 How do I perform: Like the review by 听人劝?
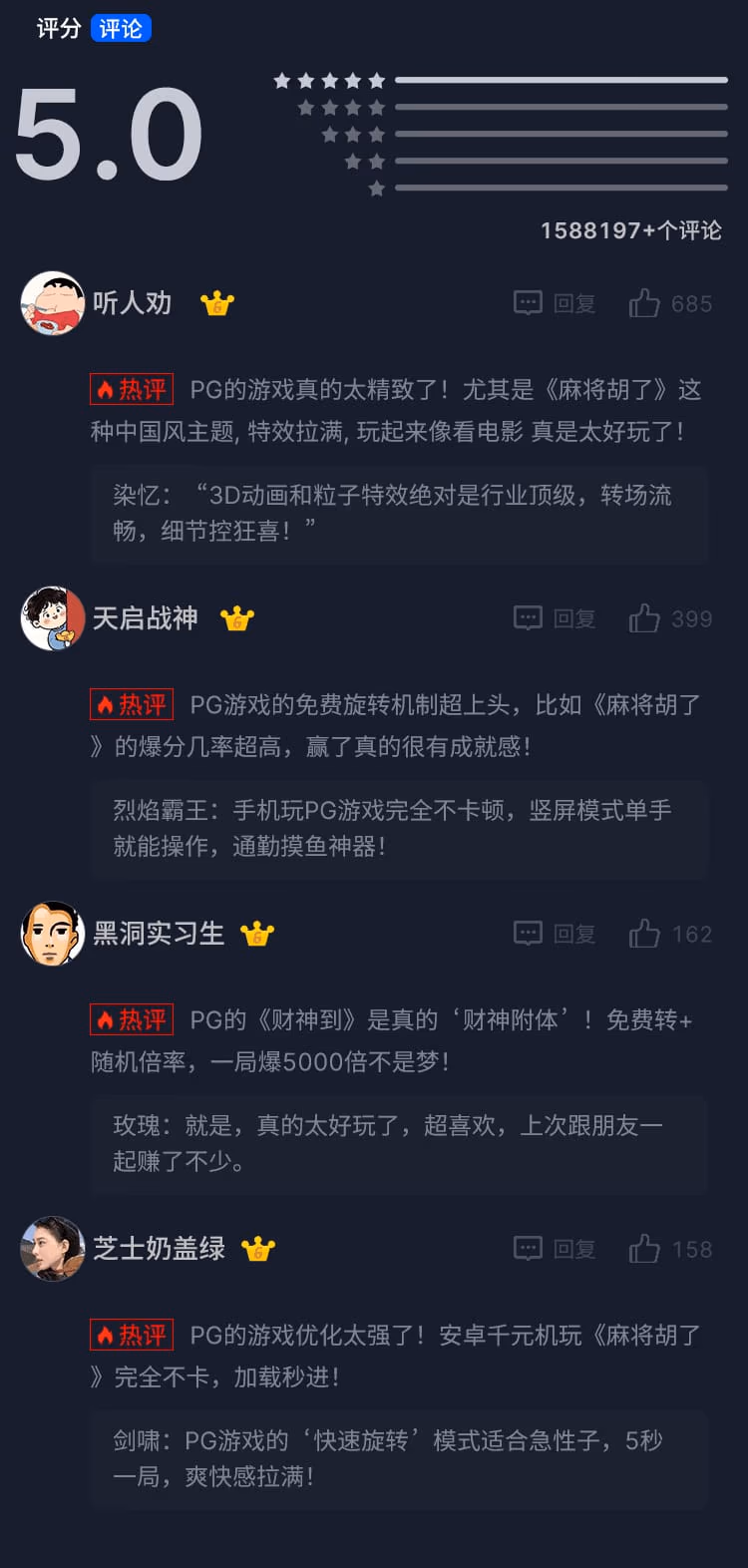[669, 303]
